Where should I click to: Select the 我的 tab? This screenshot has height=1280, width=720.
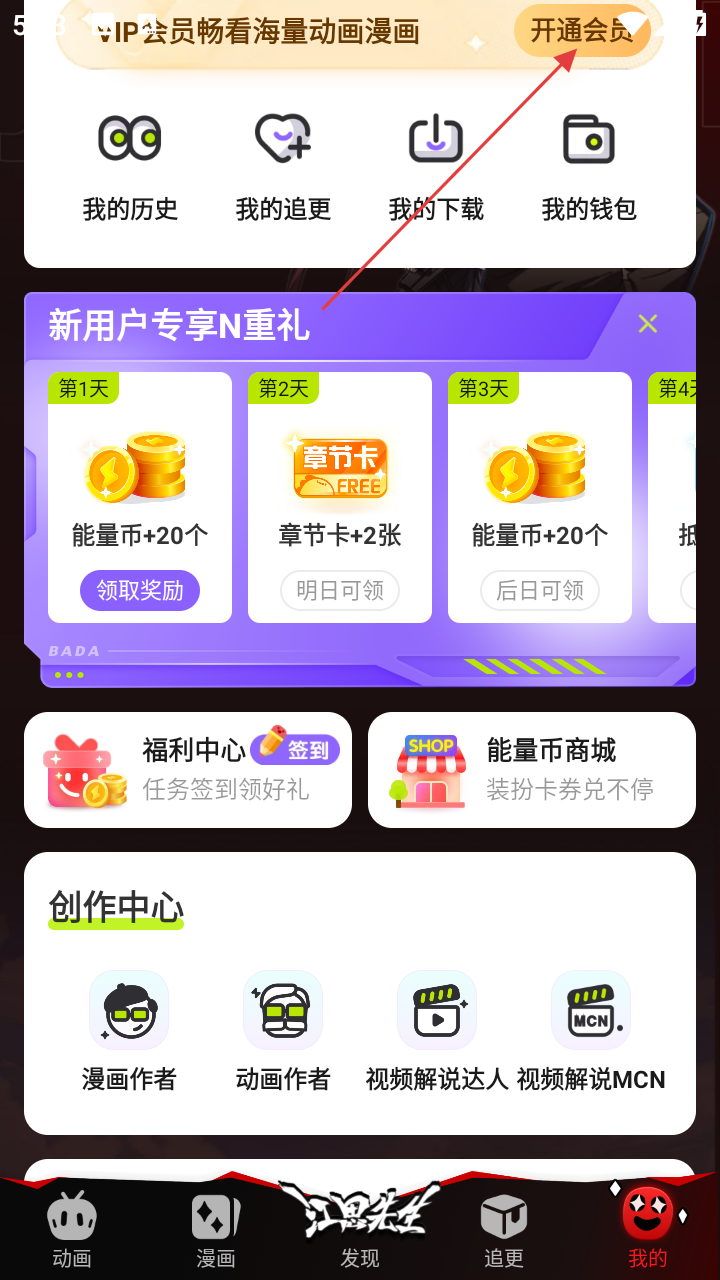[648, 1230]
